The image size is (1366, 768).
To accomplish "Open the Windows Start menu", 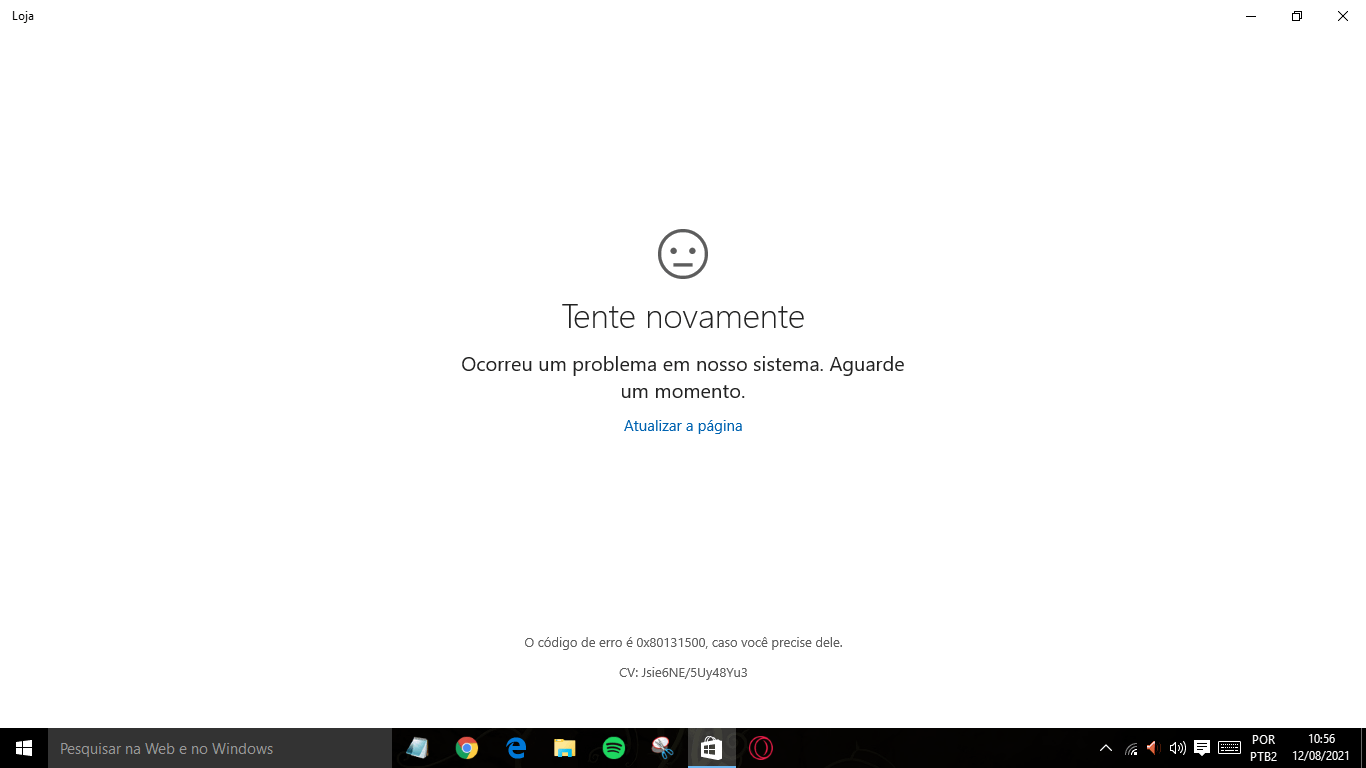I will click(x=24, y=748).
